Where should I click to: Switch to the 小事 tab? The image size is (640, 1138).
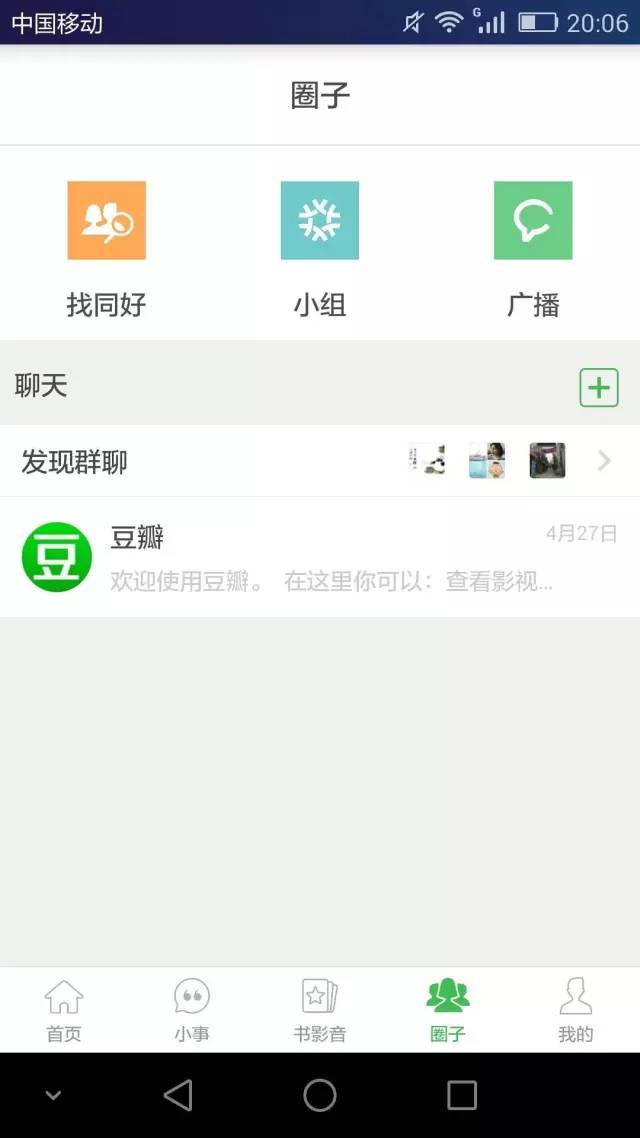click(192, 1010)
